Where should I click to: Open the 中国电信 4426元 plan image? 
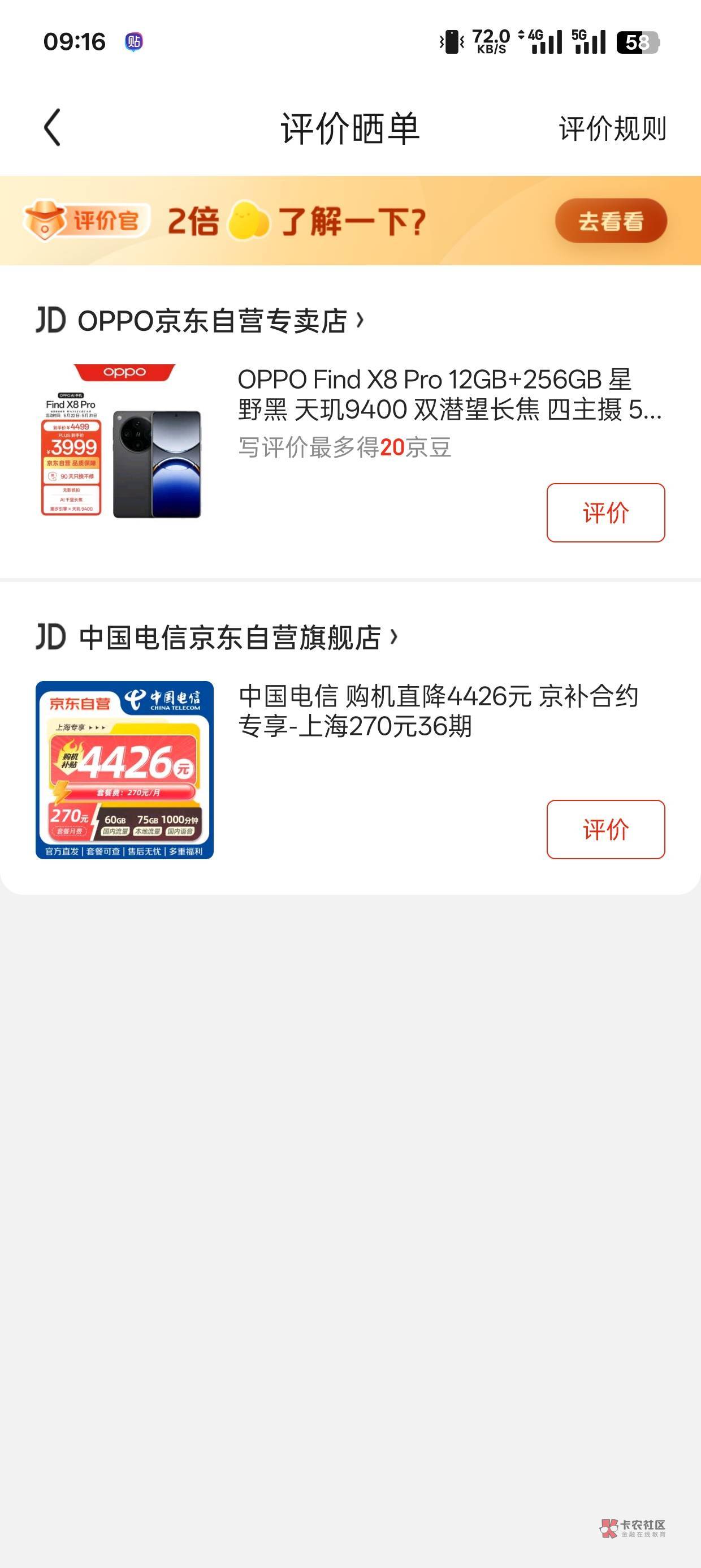point(124,770)
